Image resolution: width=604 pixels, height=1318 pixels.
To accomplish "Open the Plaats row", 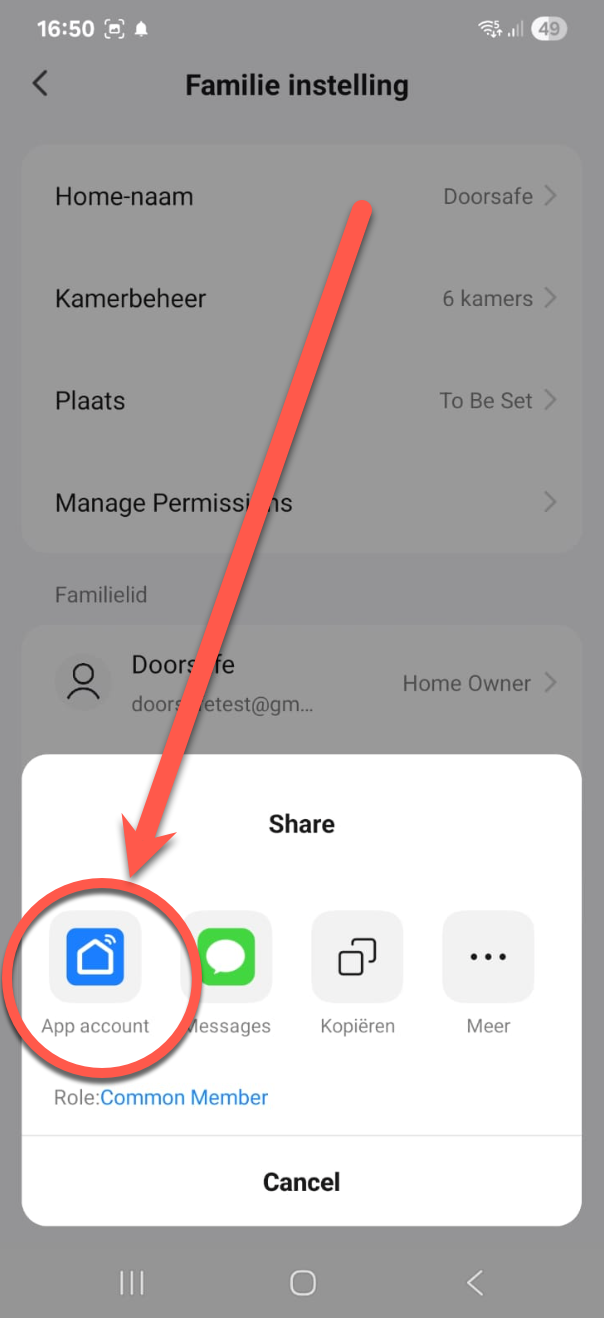I will (302, 400).
